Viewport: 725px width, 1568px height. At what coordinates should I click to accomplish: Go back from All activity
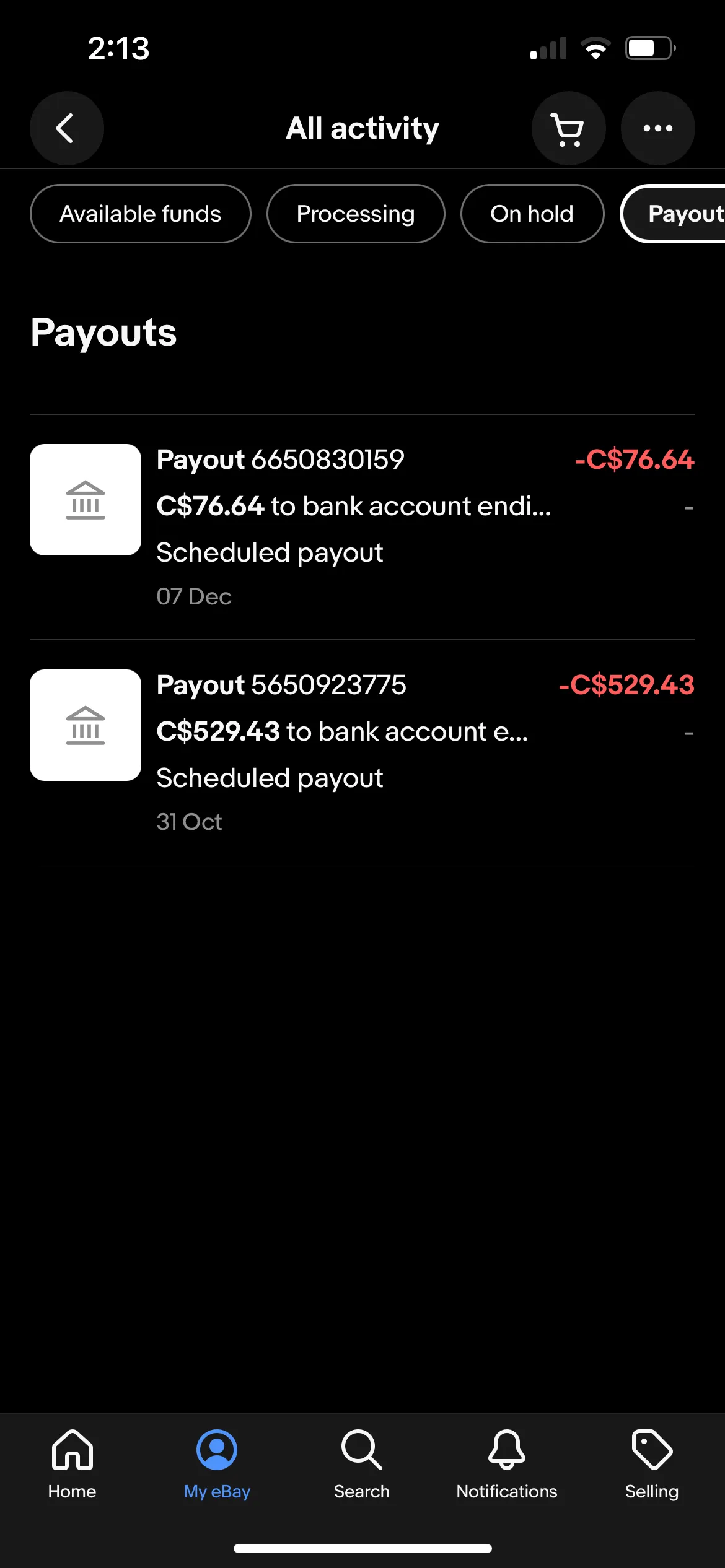[67, 128]
